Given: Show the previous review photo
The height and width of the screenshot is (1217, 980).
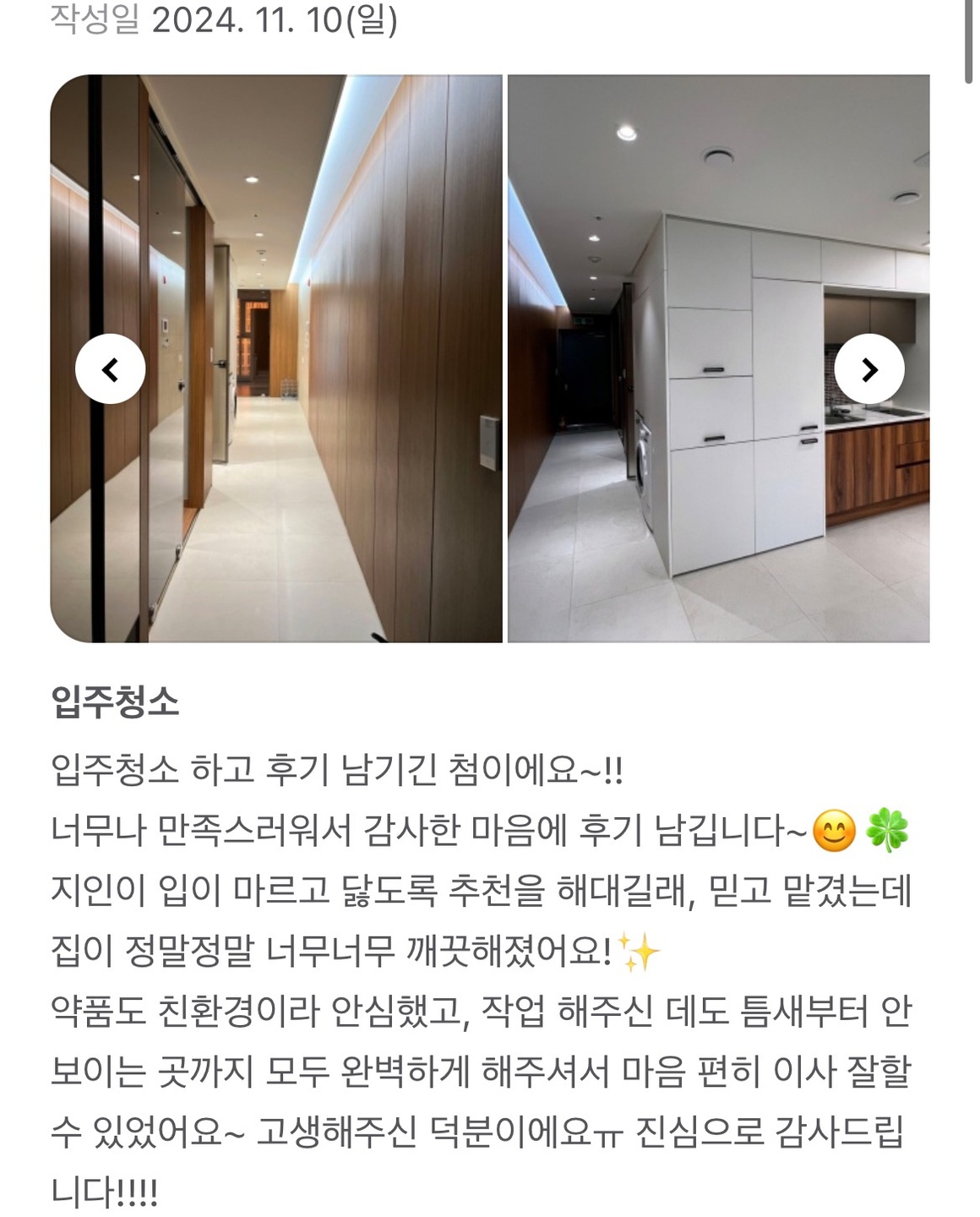Looking at the screenshot, I should pyautogui.click(x=110, y=369).
